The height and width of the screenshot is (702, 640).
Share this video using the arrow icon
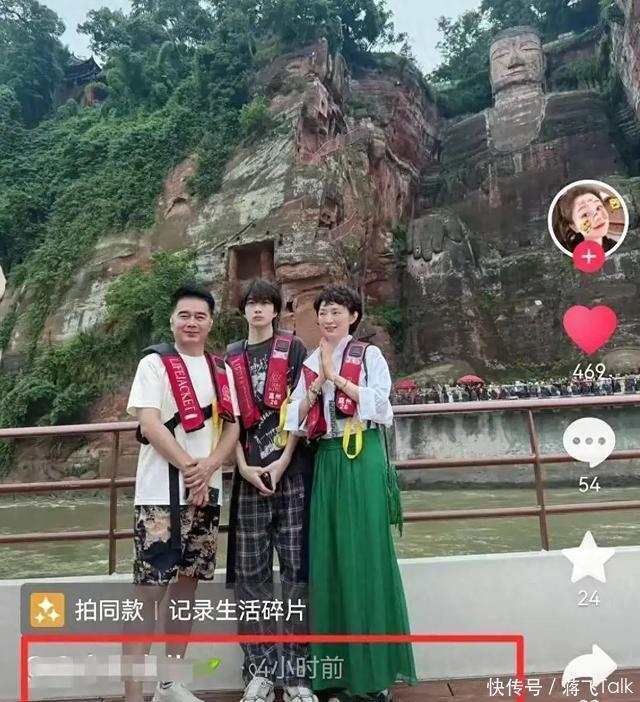[x=590, y=667]
